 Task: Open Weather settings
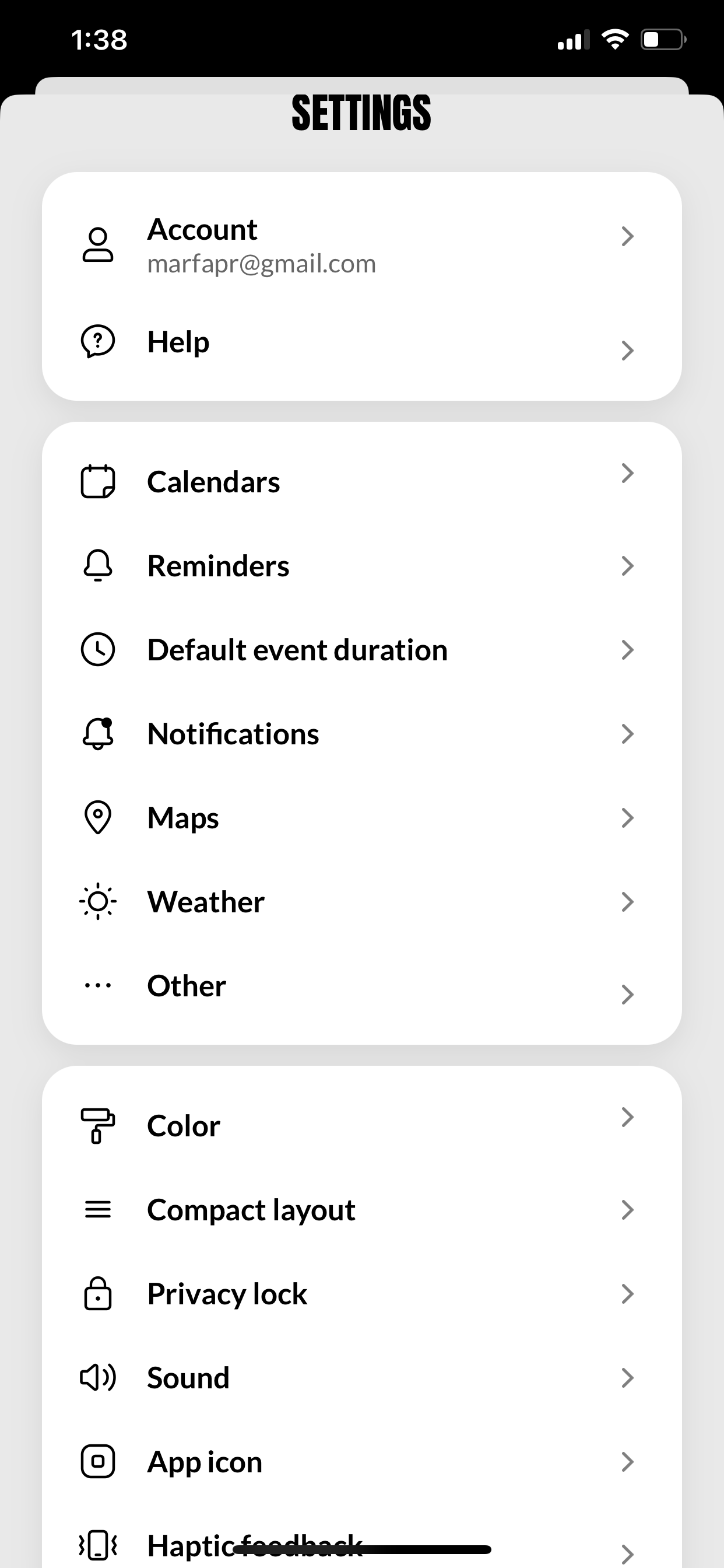tap(361, 902)
